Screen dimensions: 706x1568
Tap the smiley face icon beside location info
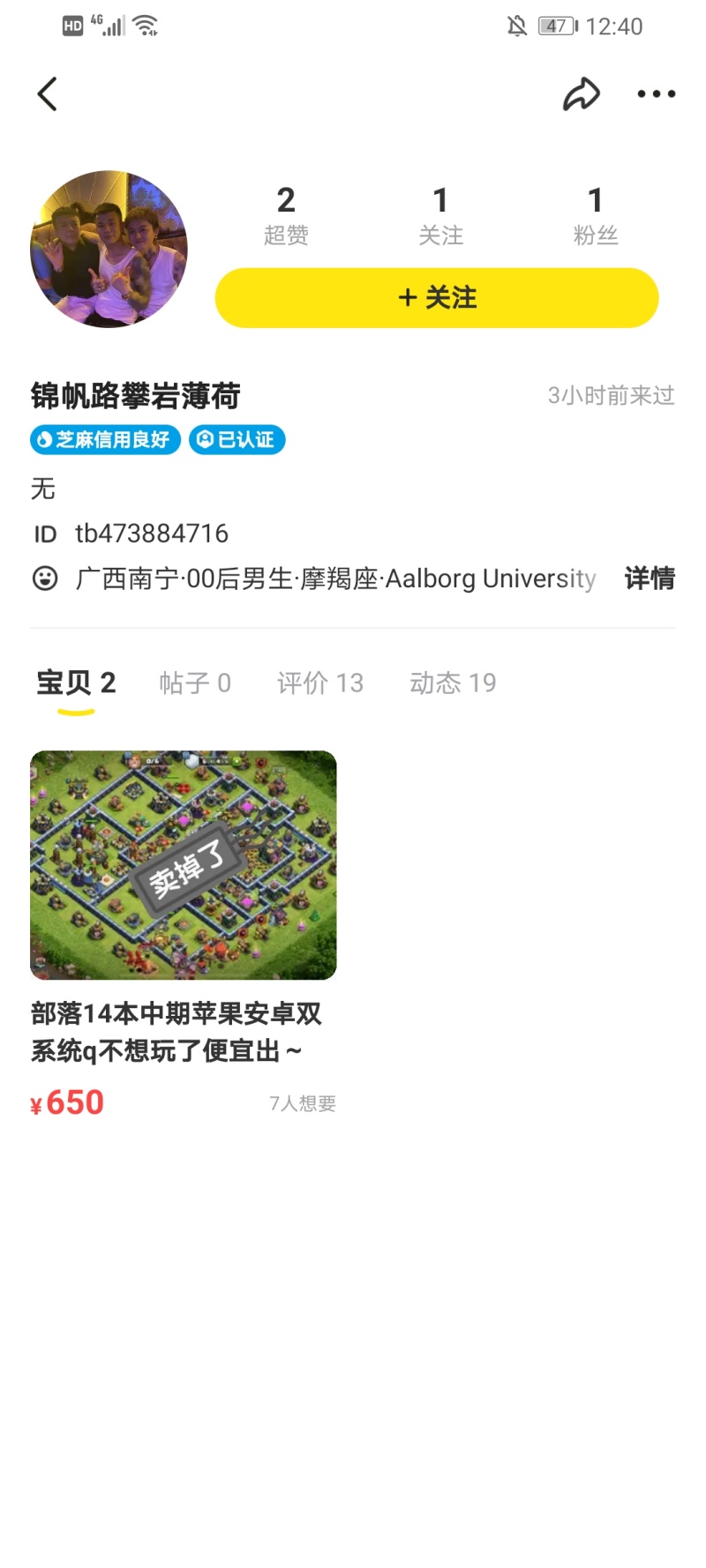click(44, 578)
